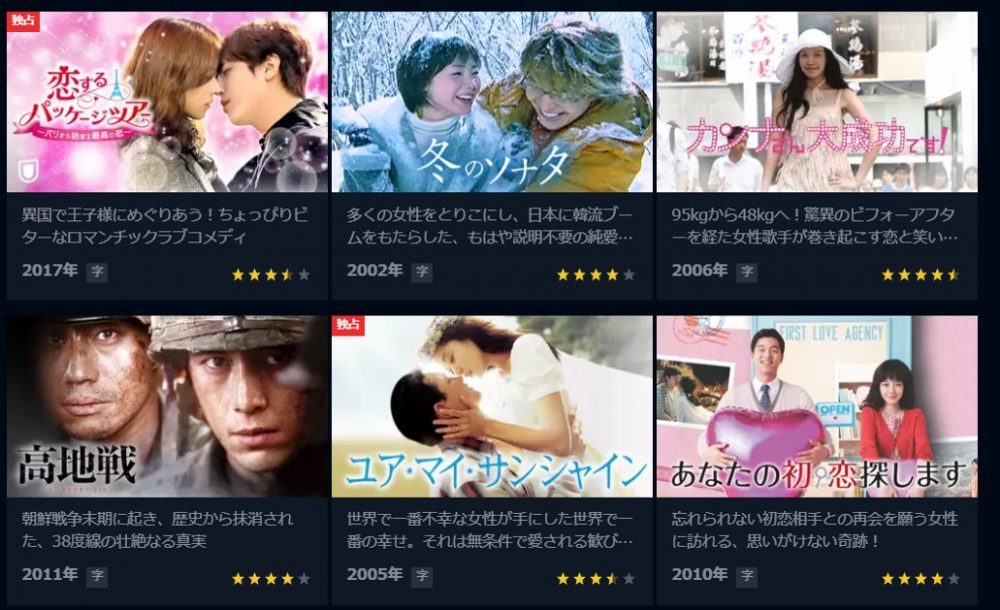Viewport: 1000px width, 610px height.
Task: Open the 高地戦 movie card
Action: [x=167, y=407]
